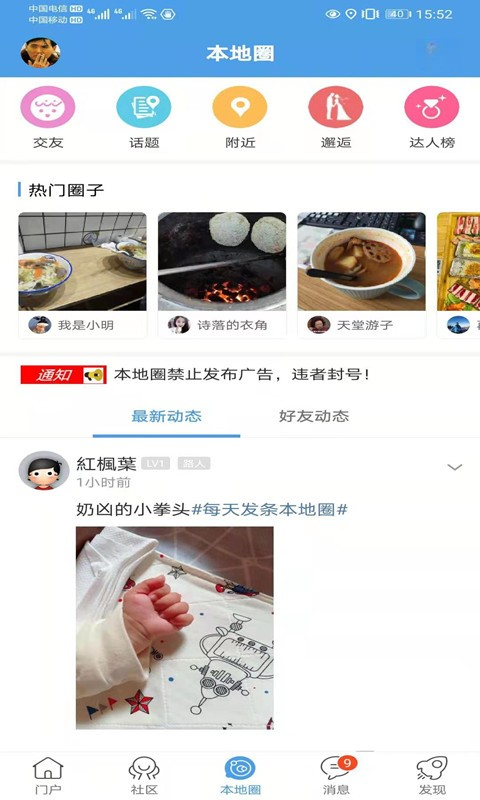This screenshot has height=800, width=480.
Task: Open the 交友 shortcut
Action: 48,117
